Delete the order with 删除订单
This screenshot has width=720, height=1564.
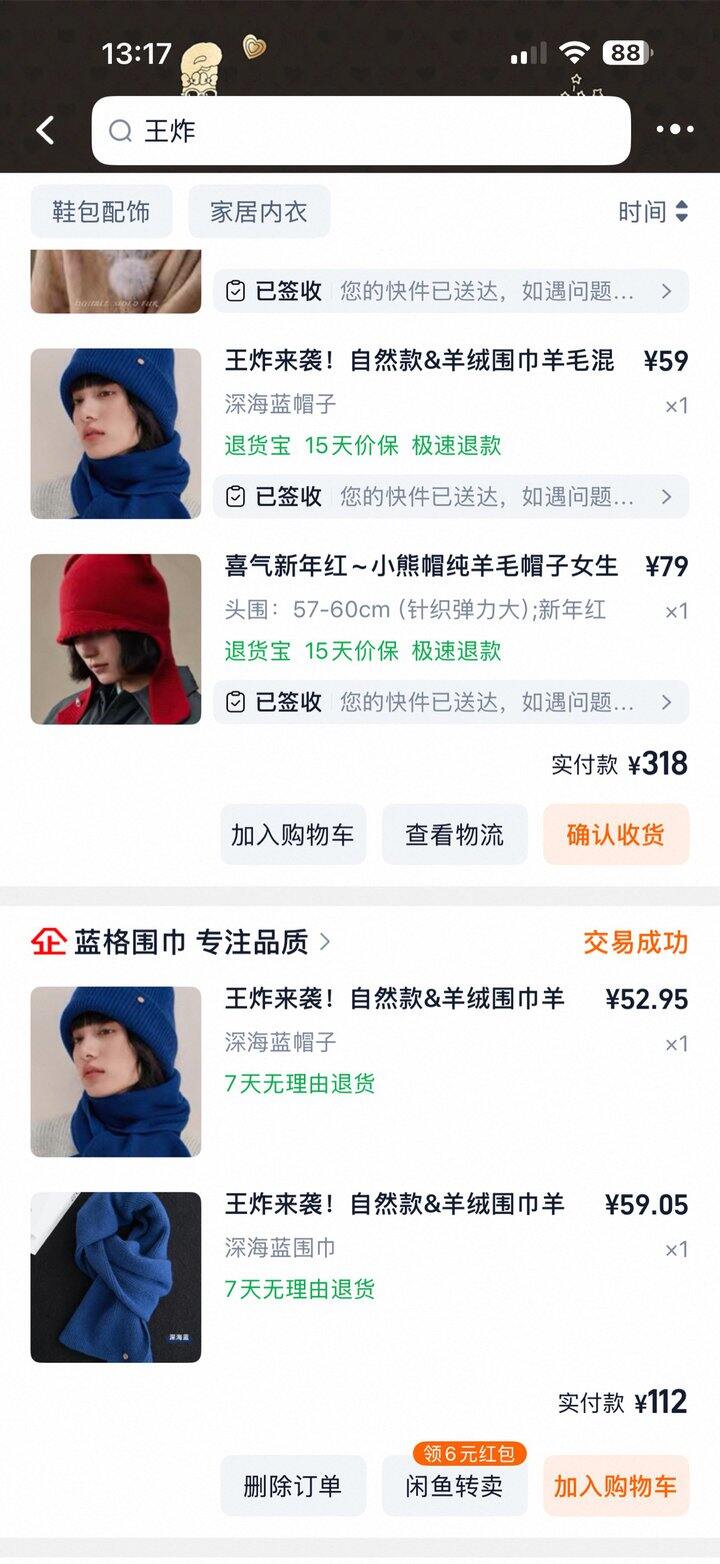tap(293, 1486)
